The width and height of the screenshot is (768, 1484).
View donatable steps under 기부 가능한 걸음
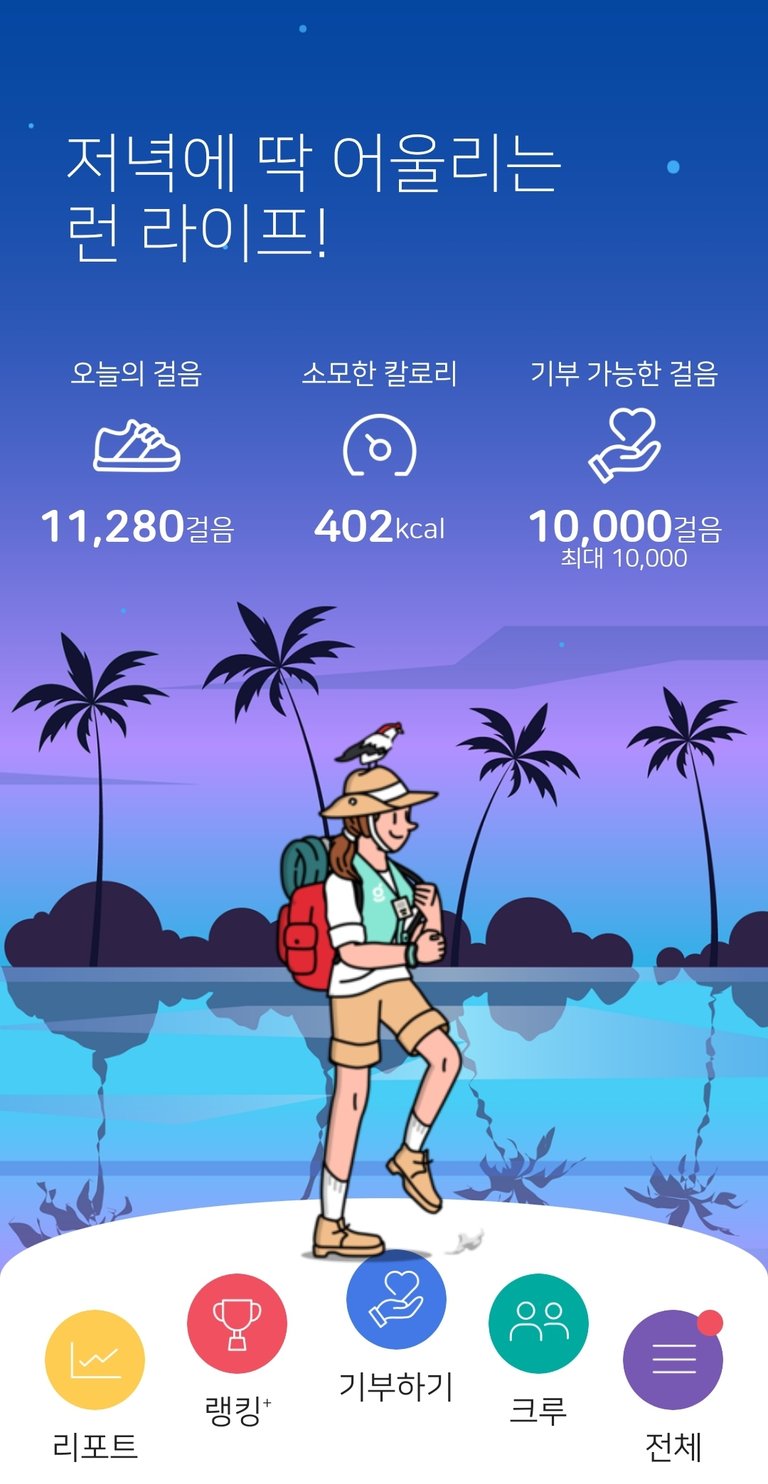coord(624,526)
